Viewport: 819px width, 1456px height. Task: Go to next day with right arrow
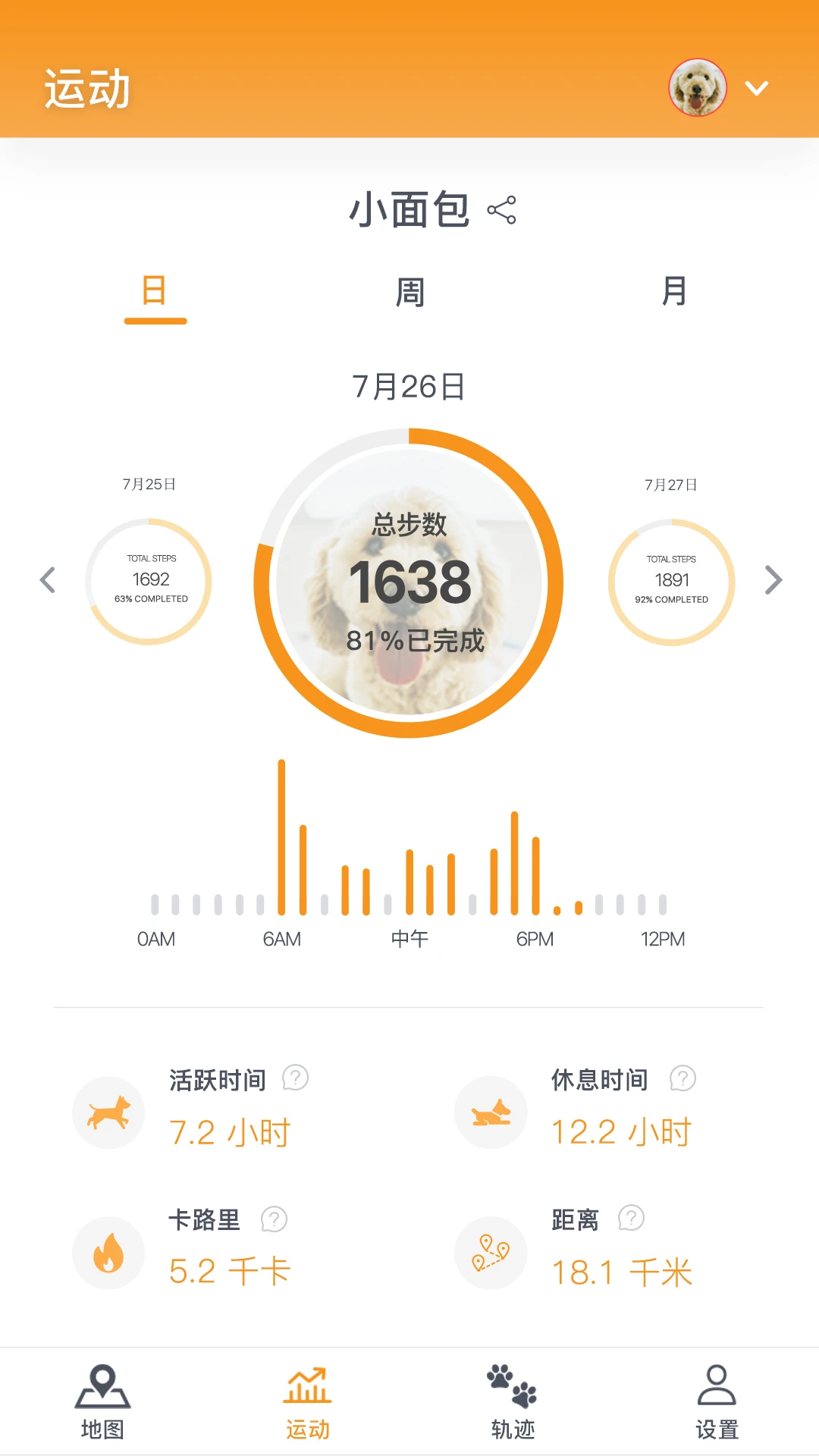[x=773, y=580]
